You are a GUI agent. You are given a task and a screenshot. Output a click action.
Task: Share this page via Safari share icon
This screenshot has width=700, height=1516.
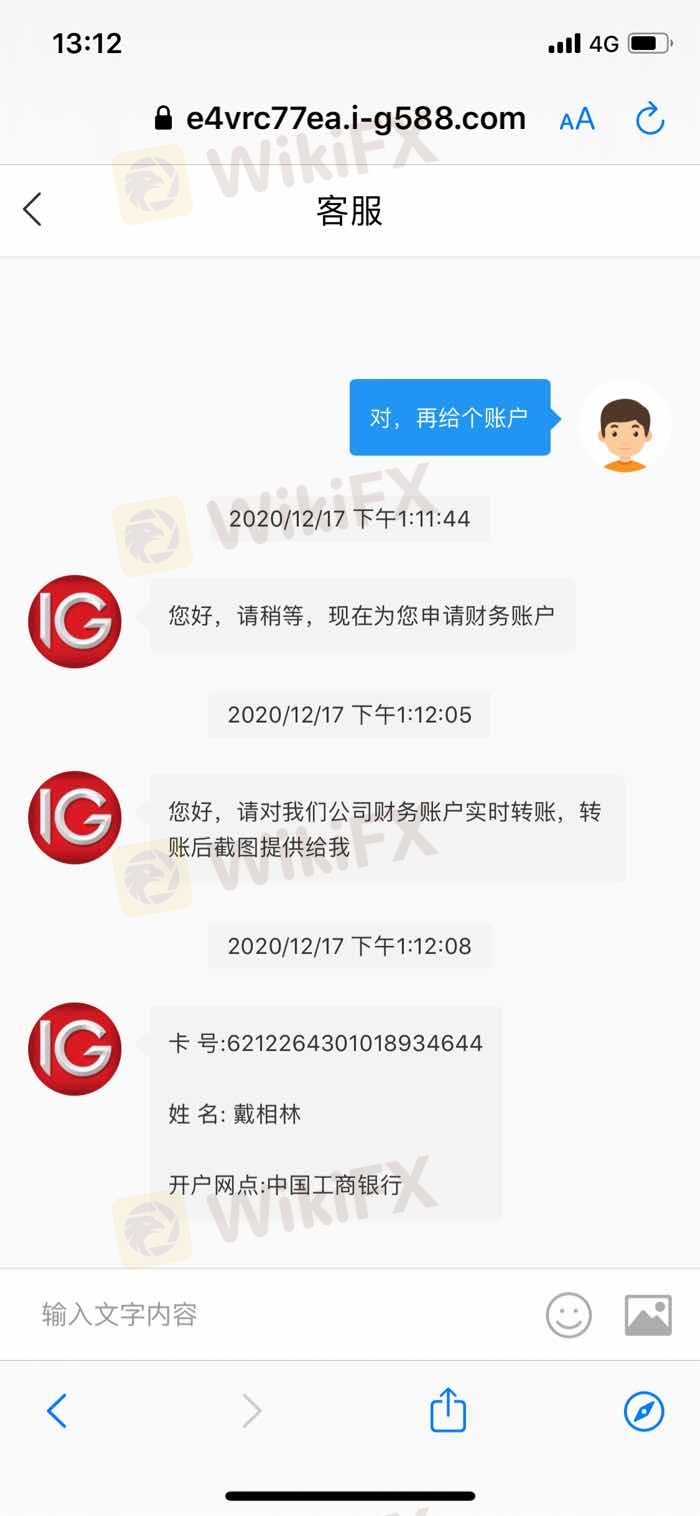click(x=448, y=1410)
